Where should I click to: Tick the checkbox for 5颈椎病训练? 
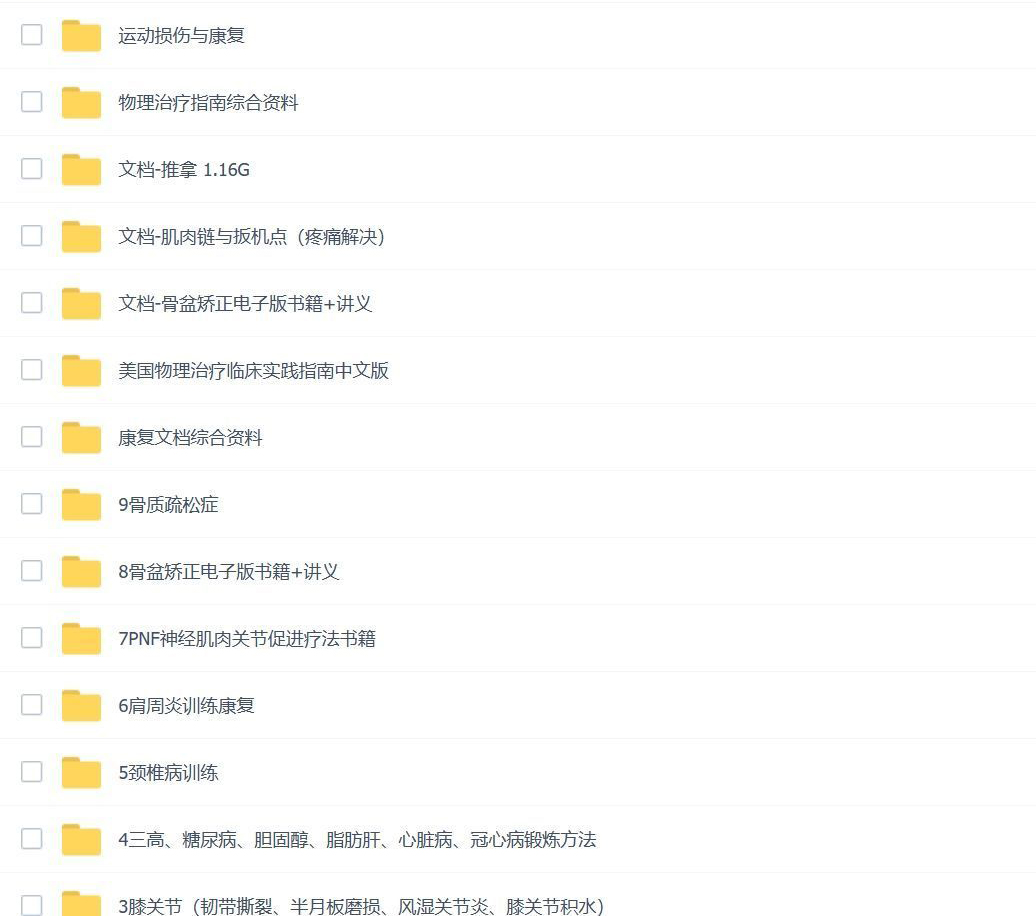[x=32, y=772]
